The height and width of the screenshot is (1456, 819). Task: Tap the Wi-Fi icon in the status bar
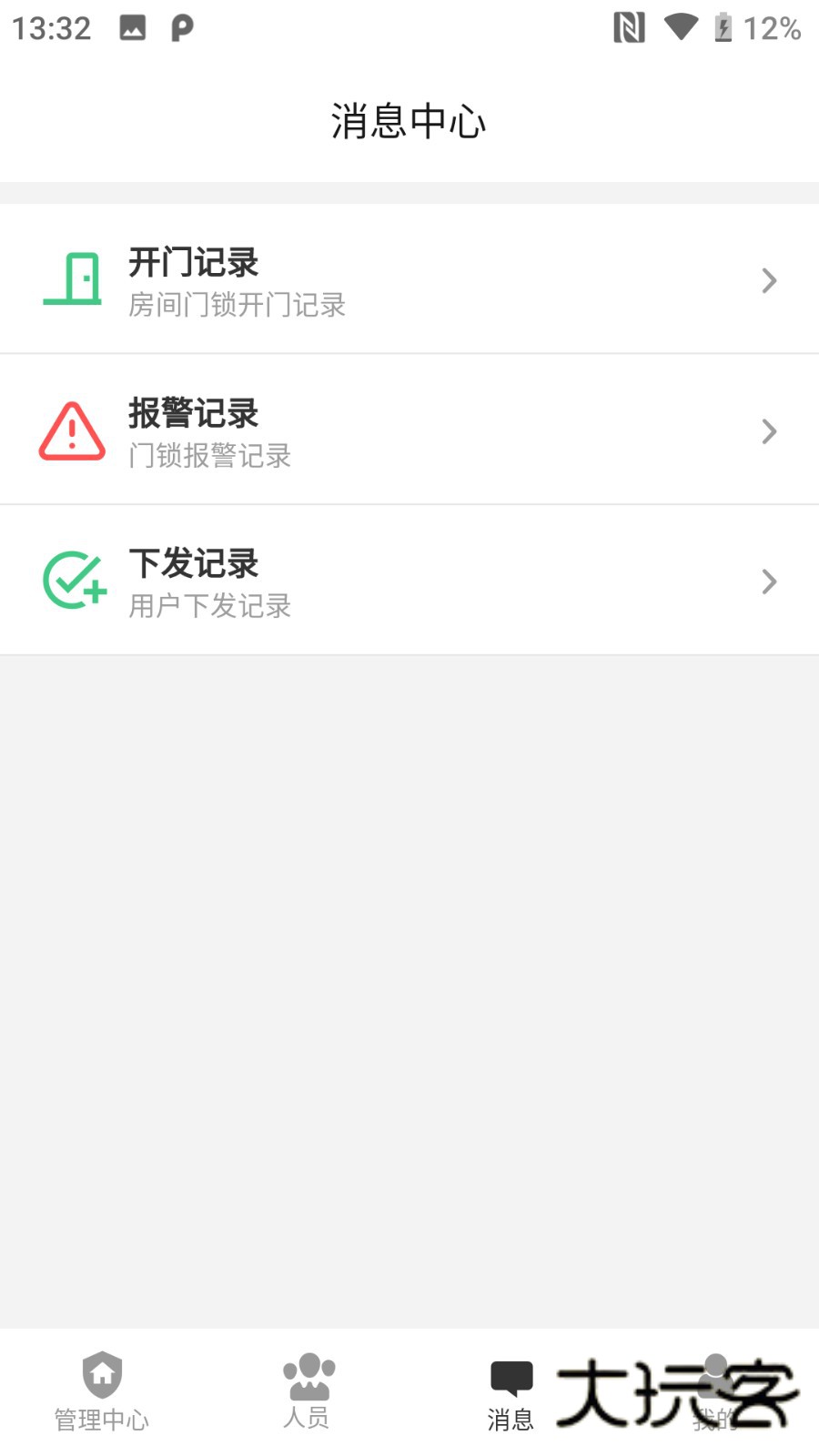[x=678, y=27]
